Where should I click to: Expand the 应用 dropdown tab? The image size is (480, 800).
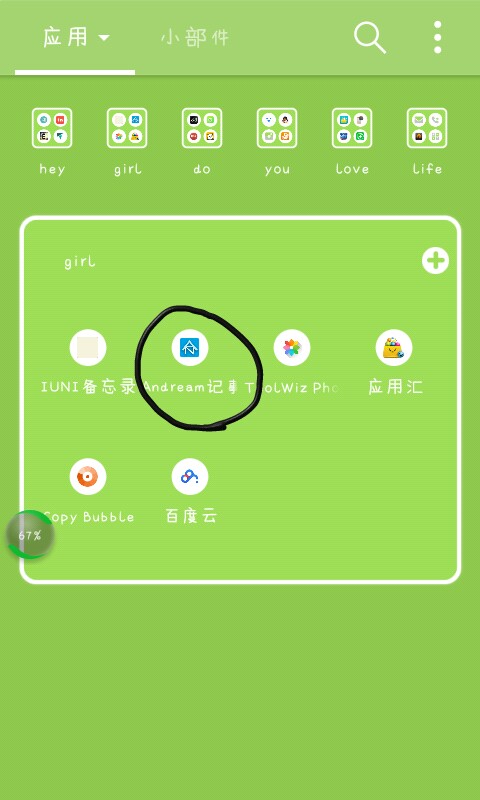[75, 38]
